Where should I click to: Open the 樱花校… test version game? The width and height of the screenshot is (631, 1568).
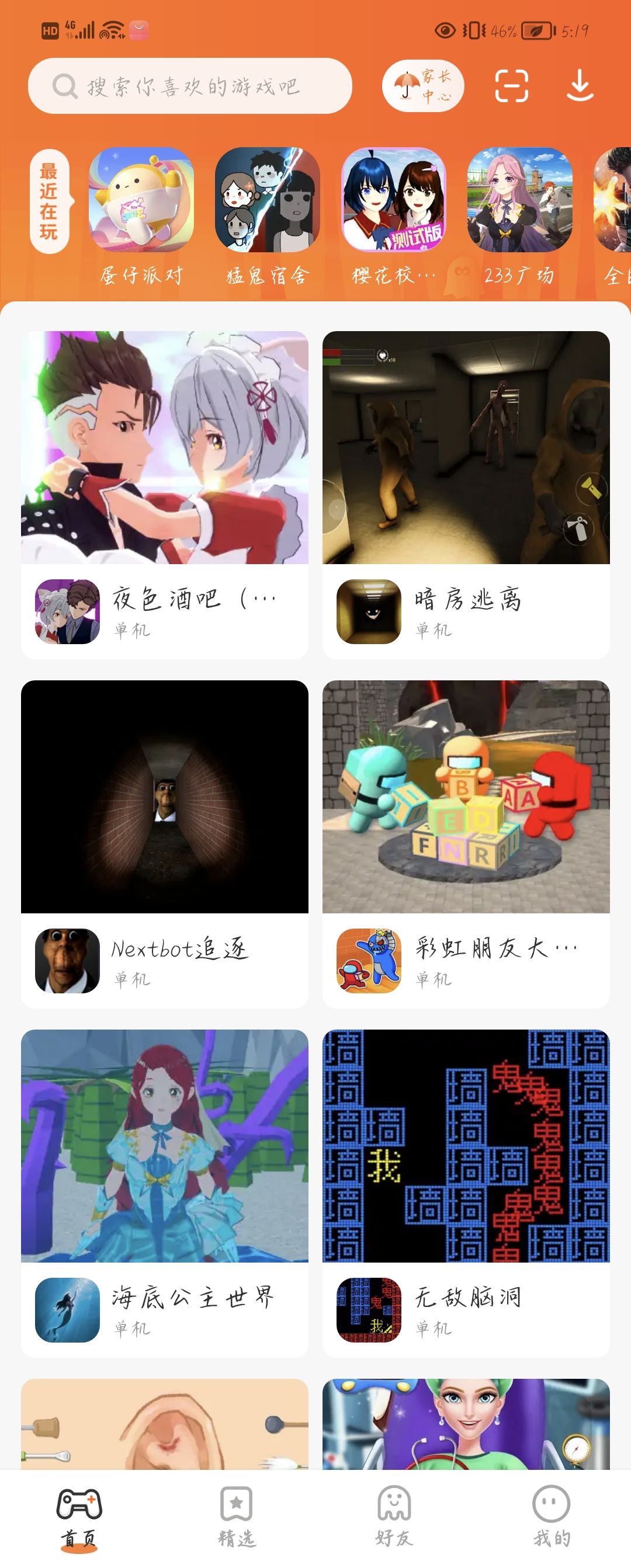coord(393,200)
